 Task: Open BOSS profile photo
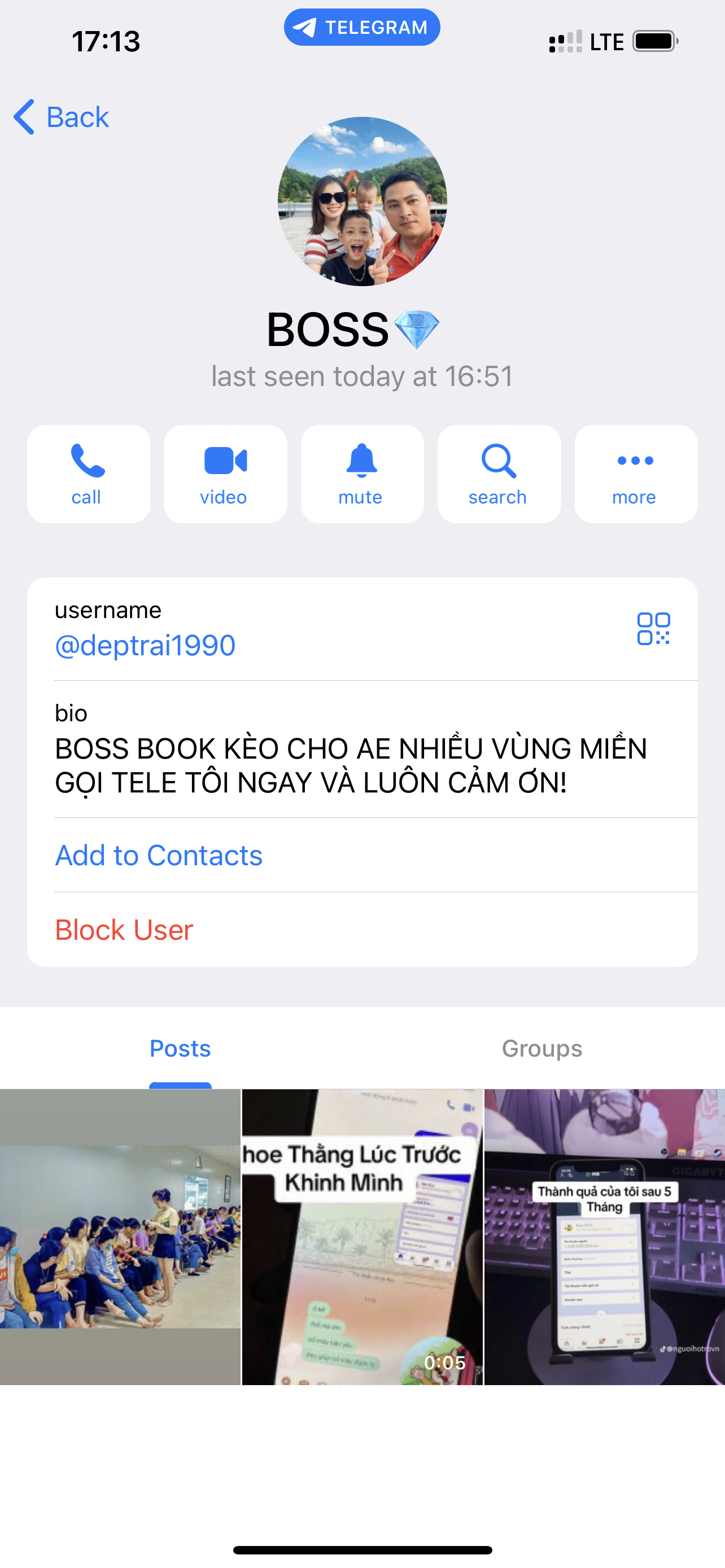(362, 202)
